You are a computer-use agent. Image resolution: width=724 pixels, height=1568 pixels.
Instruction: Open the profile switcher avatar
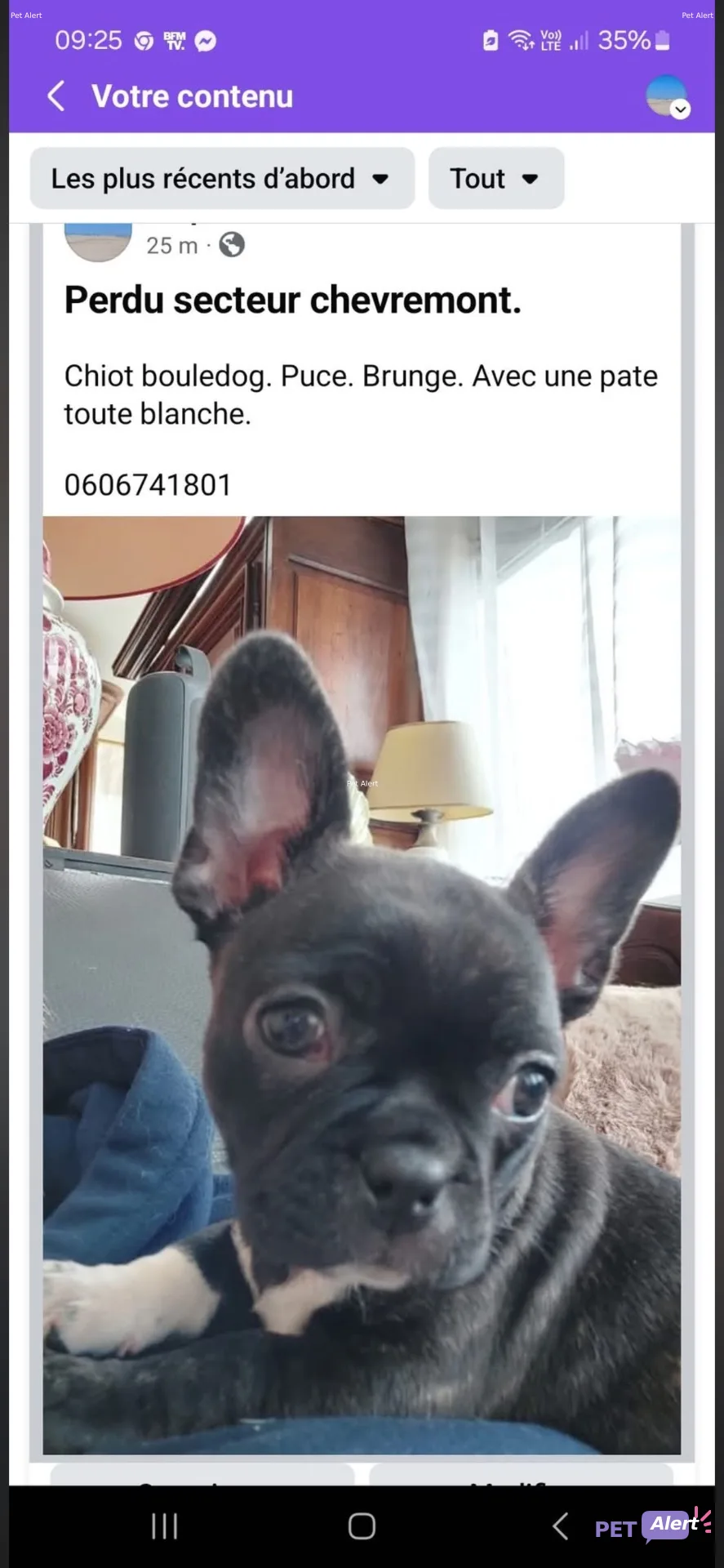pos(667,96)
